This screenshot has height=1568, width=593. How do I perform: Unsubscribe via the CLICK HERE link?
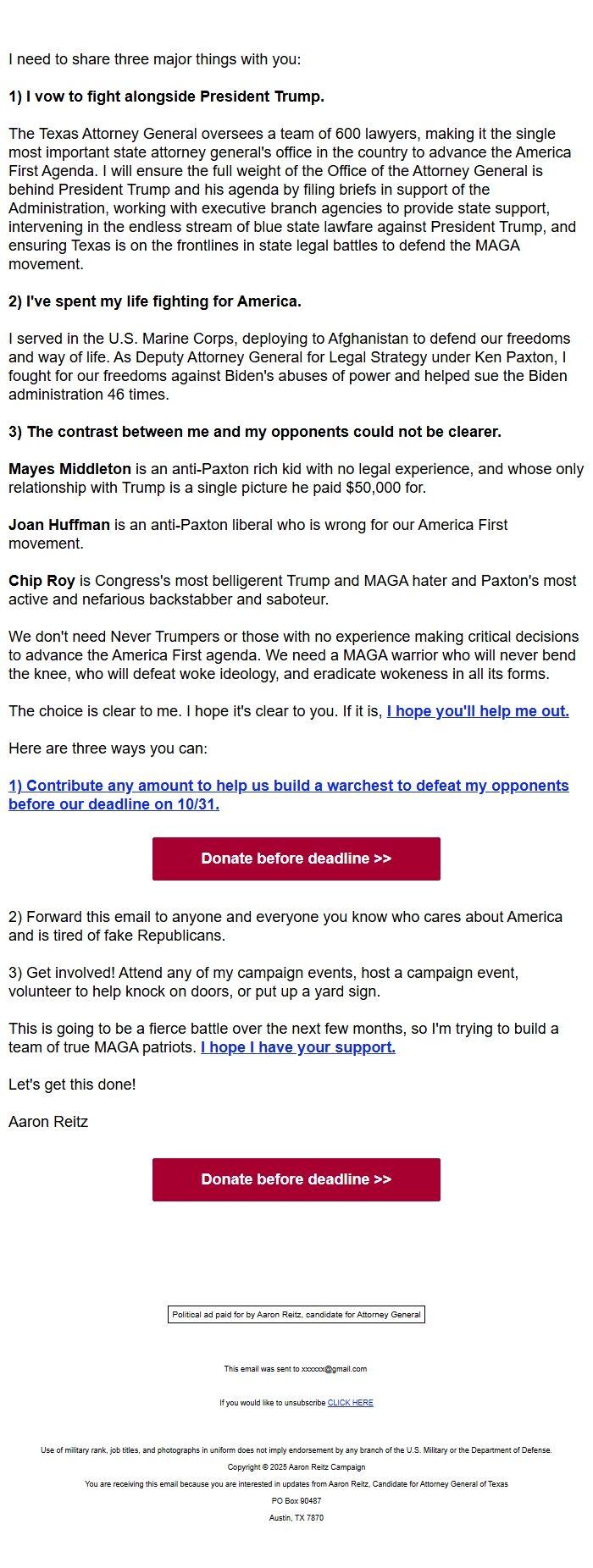tap(350, 1403)
